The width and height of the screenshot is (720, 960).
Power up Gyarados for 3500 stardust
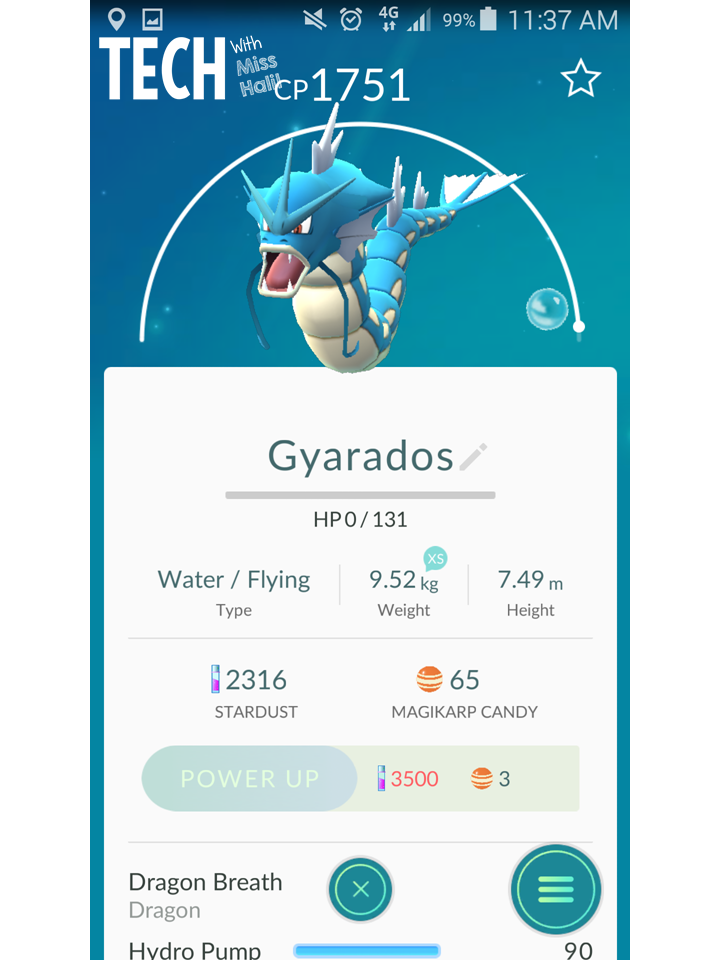click(250, 778)
